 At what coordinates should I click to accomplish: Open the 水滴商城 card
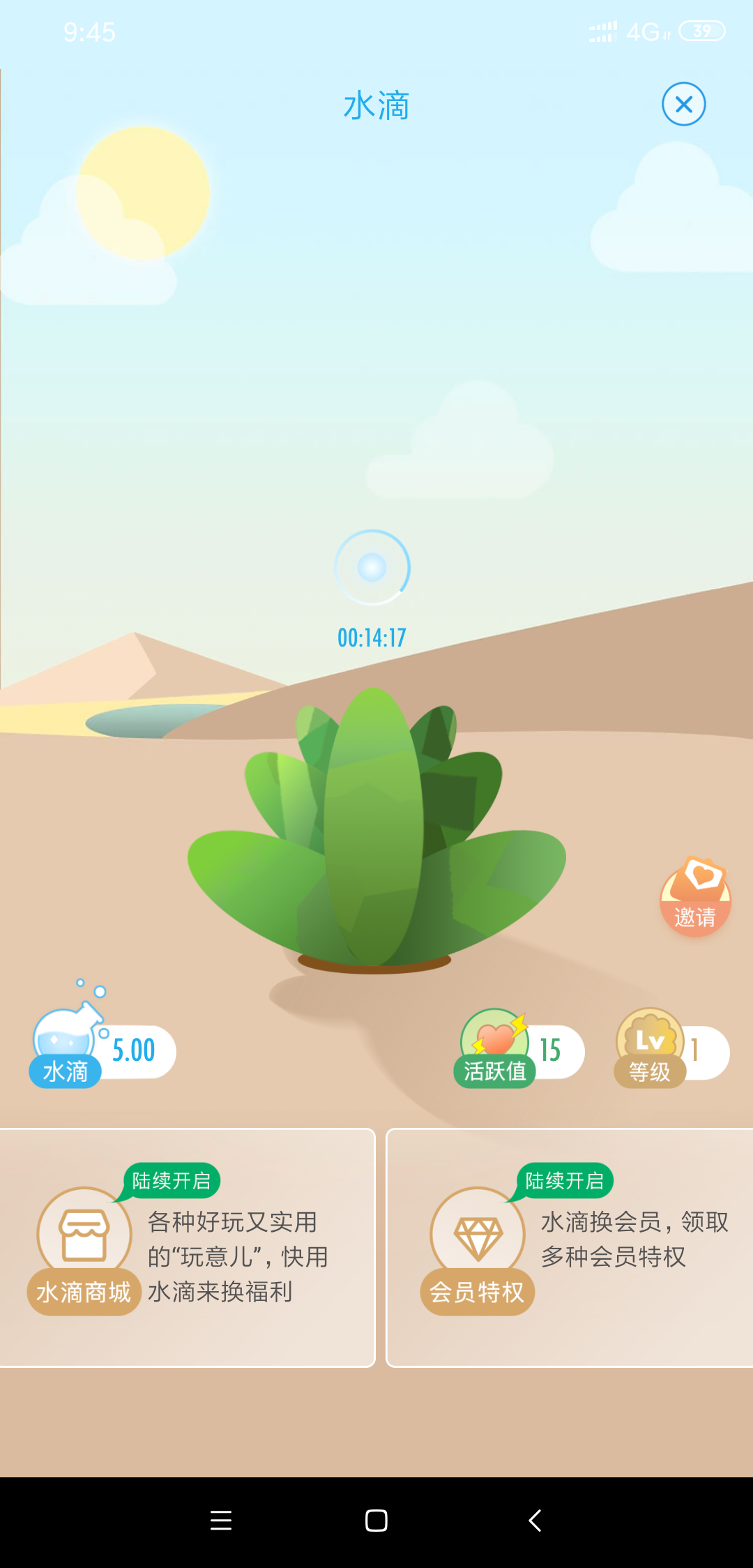click(187, 1247)
